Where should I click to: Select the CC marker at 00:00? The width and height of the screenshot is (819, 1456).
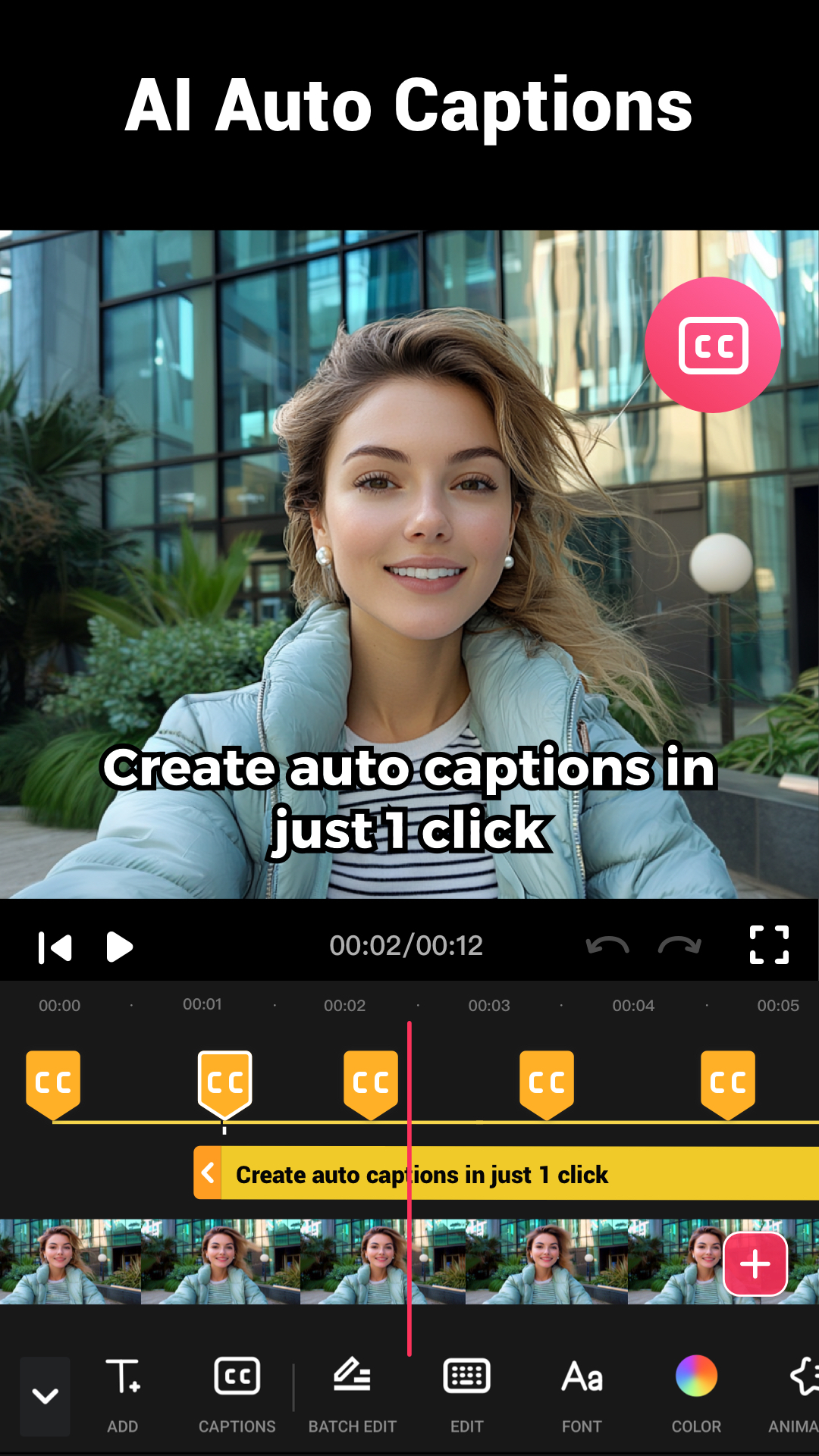coord(53,1083)
